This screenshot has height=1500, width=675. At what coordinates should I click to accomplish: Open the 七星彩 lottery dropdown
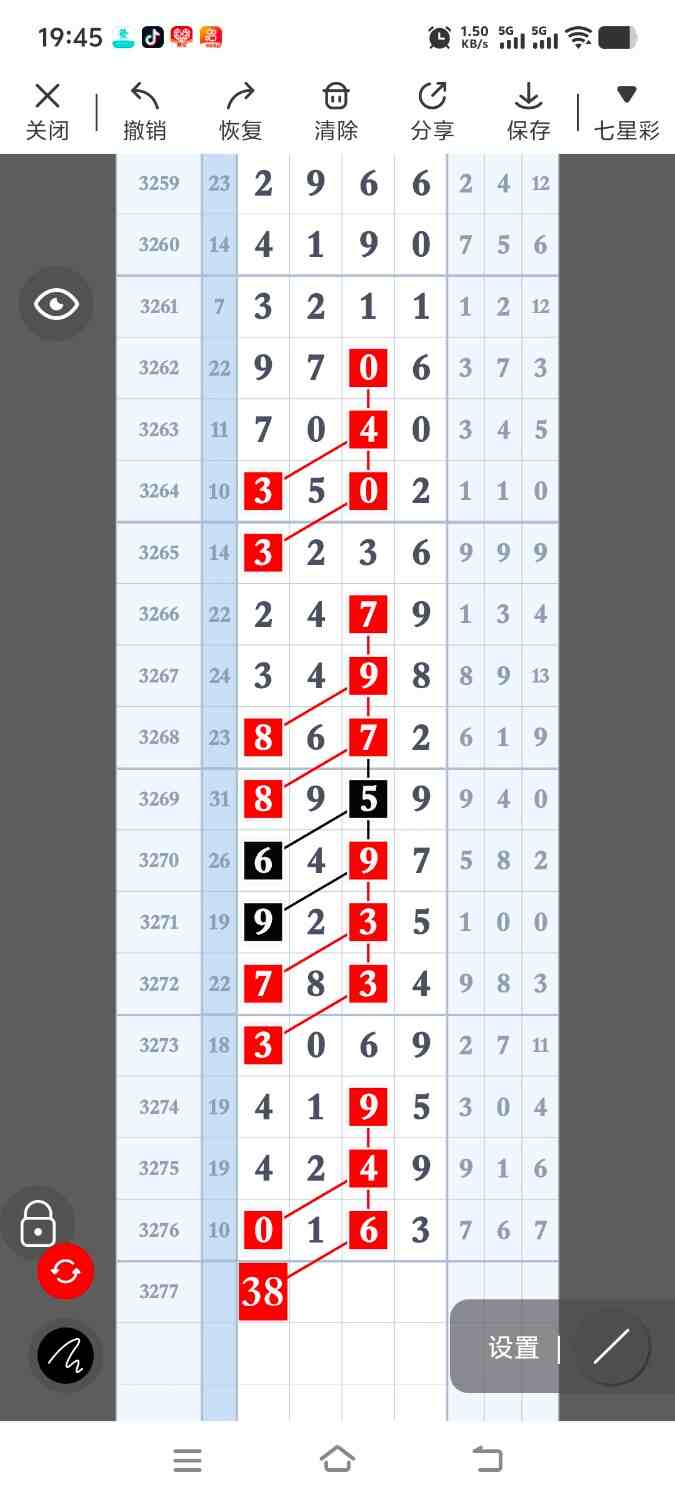(626, 111)
